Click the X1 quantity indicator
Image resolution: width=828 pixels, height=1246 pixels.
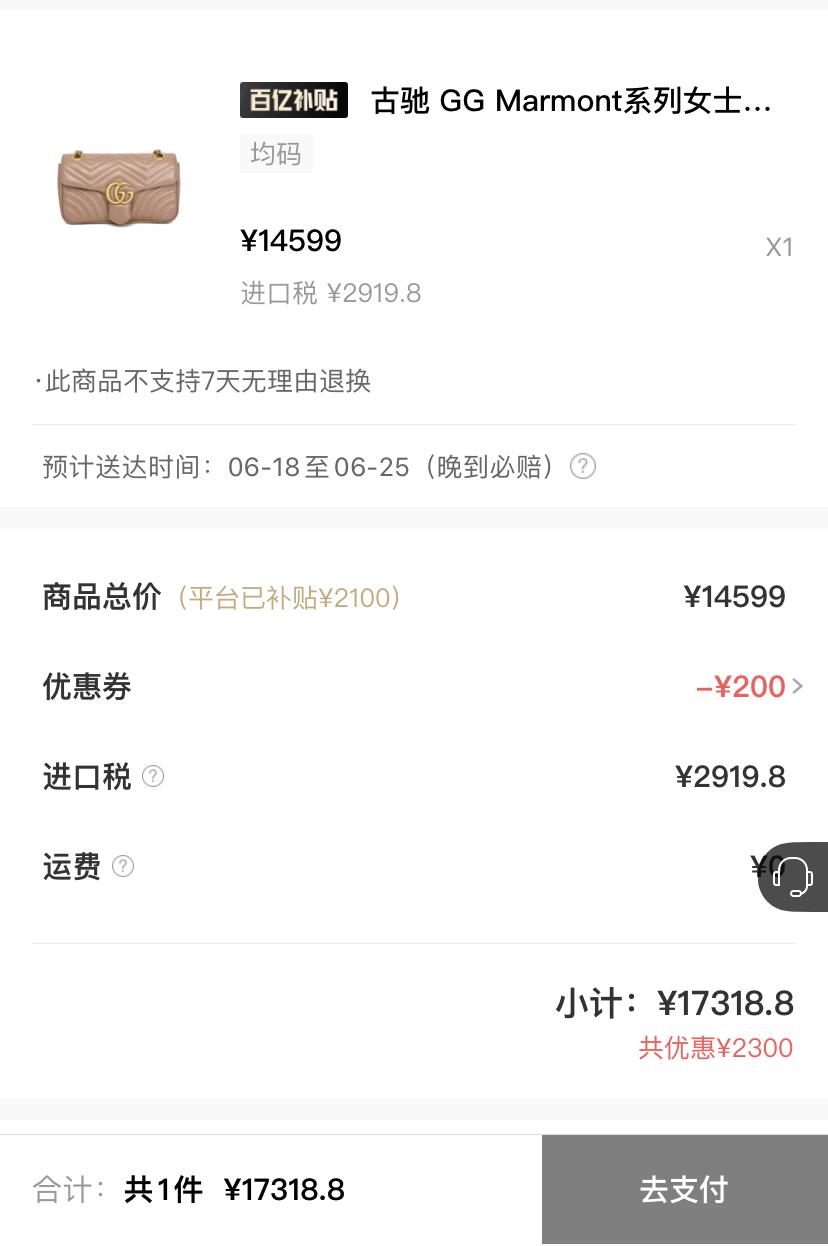click(x=779, y=246)
